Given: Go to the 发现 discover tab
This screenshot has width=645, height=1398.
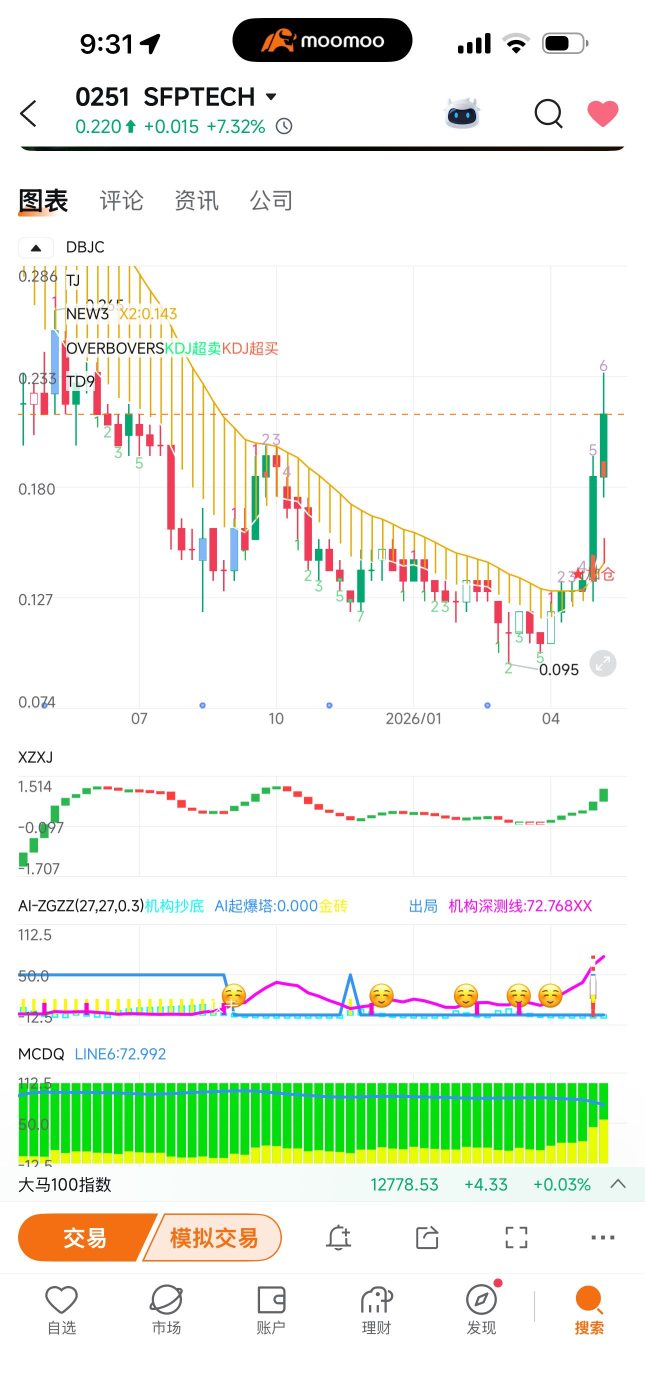Looking at the screenshot, I should (481, 1311).
